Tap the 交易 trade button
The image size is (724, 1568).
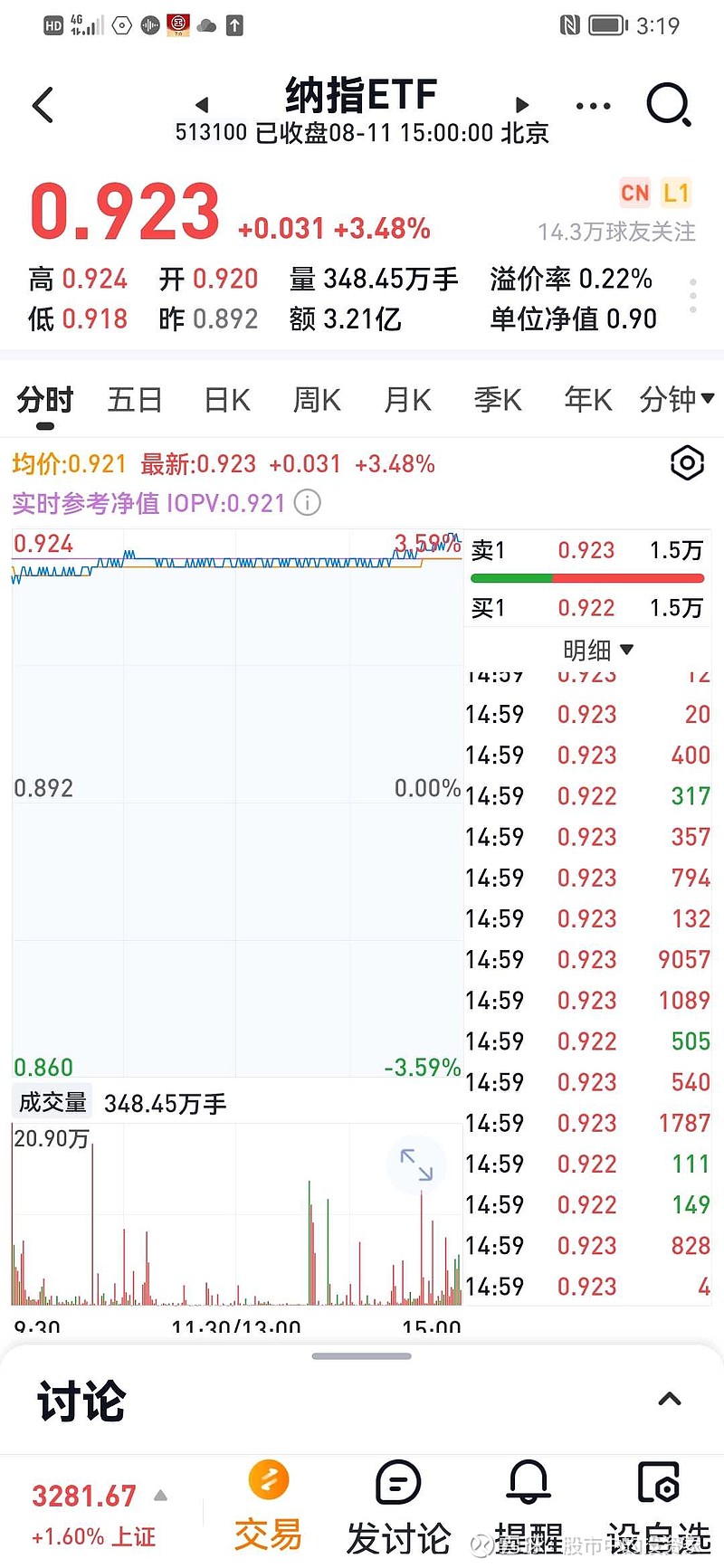point(268,1506)
